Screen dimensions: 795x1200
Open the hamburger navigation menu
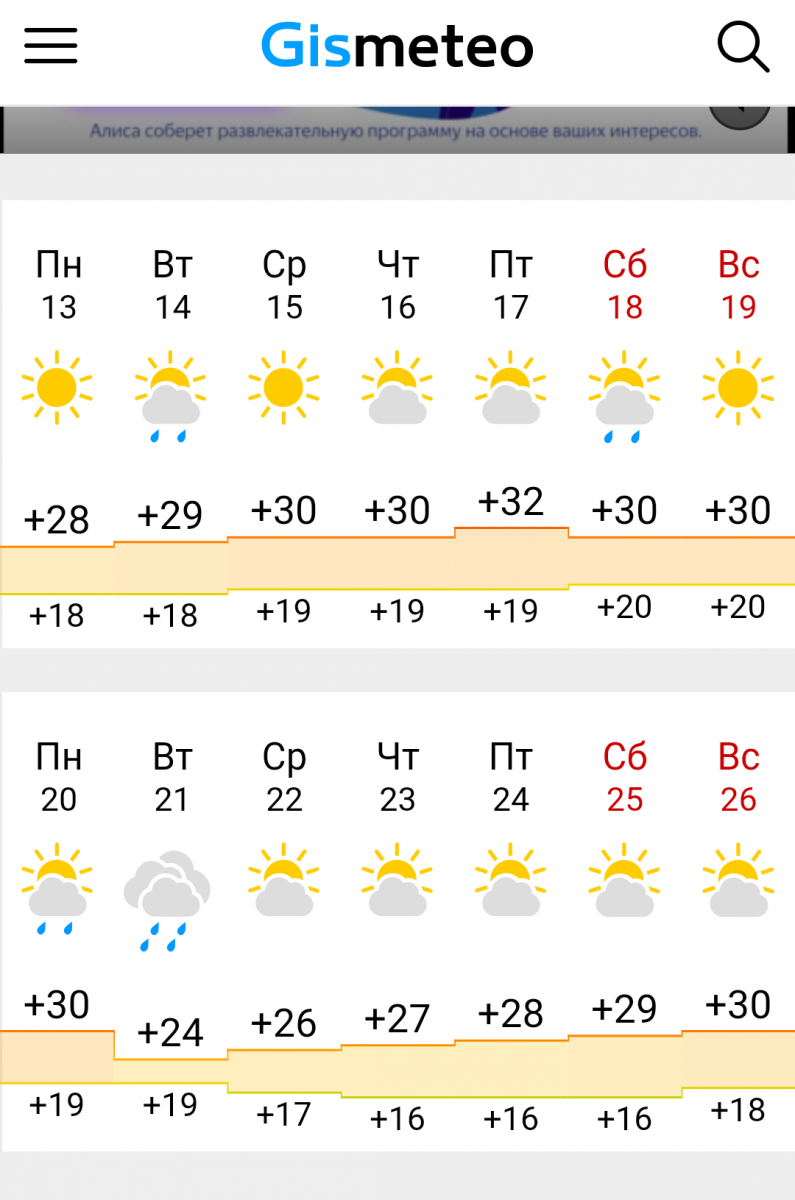[51, 45]
